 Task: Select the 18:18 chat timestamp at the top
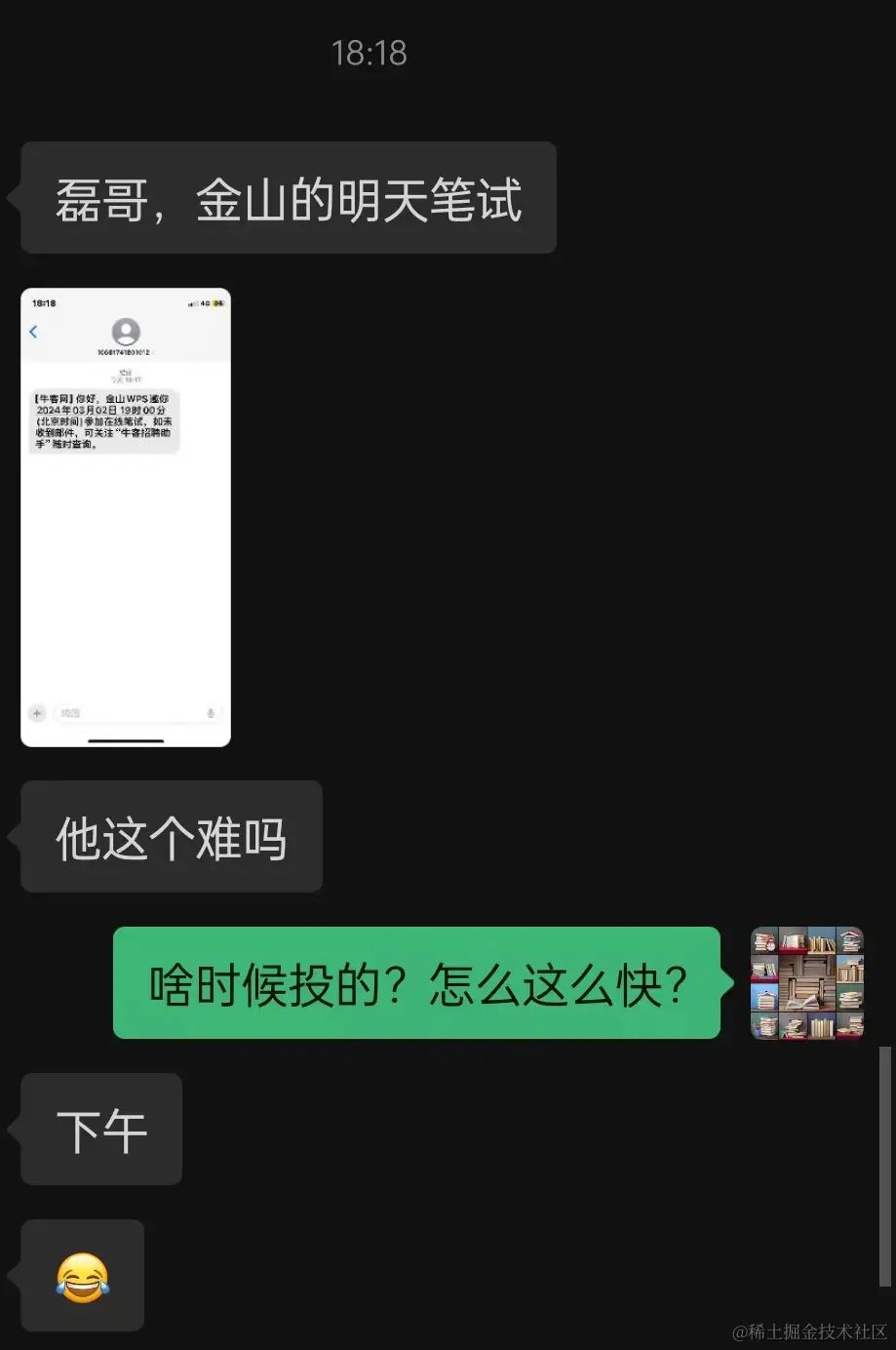[x=370, y=54]
